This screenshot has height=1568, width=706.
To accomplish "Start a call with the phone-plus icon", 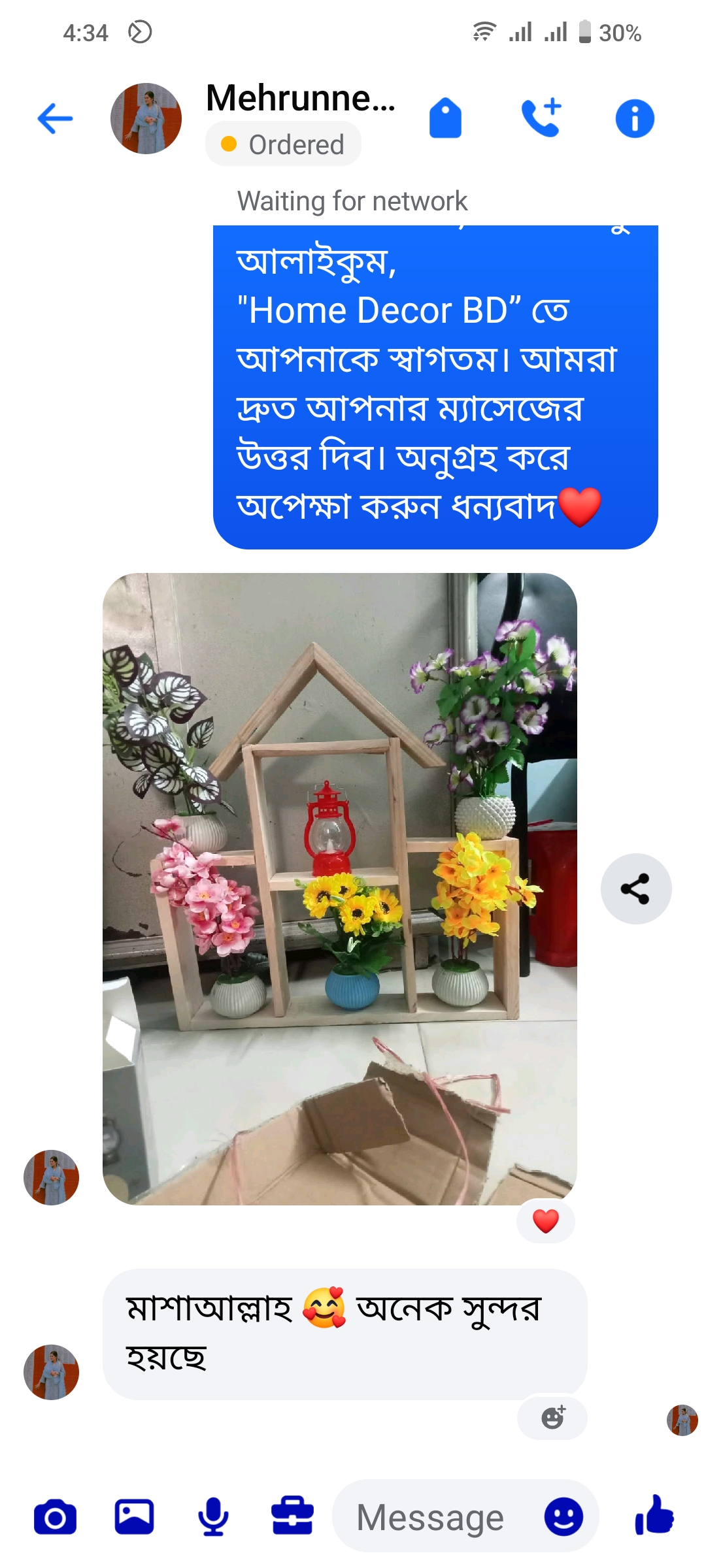I will pyautogui.click(x=541, y=118).
